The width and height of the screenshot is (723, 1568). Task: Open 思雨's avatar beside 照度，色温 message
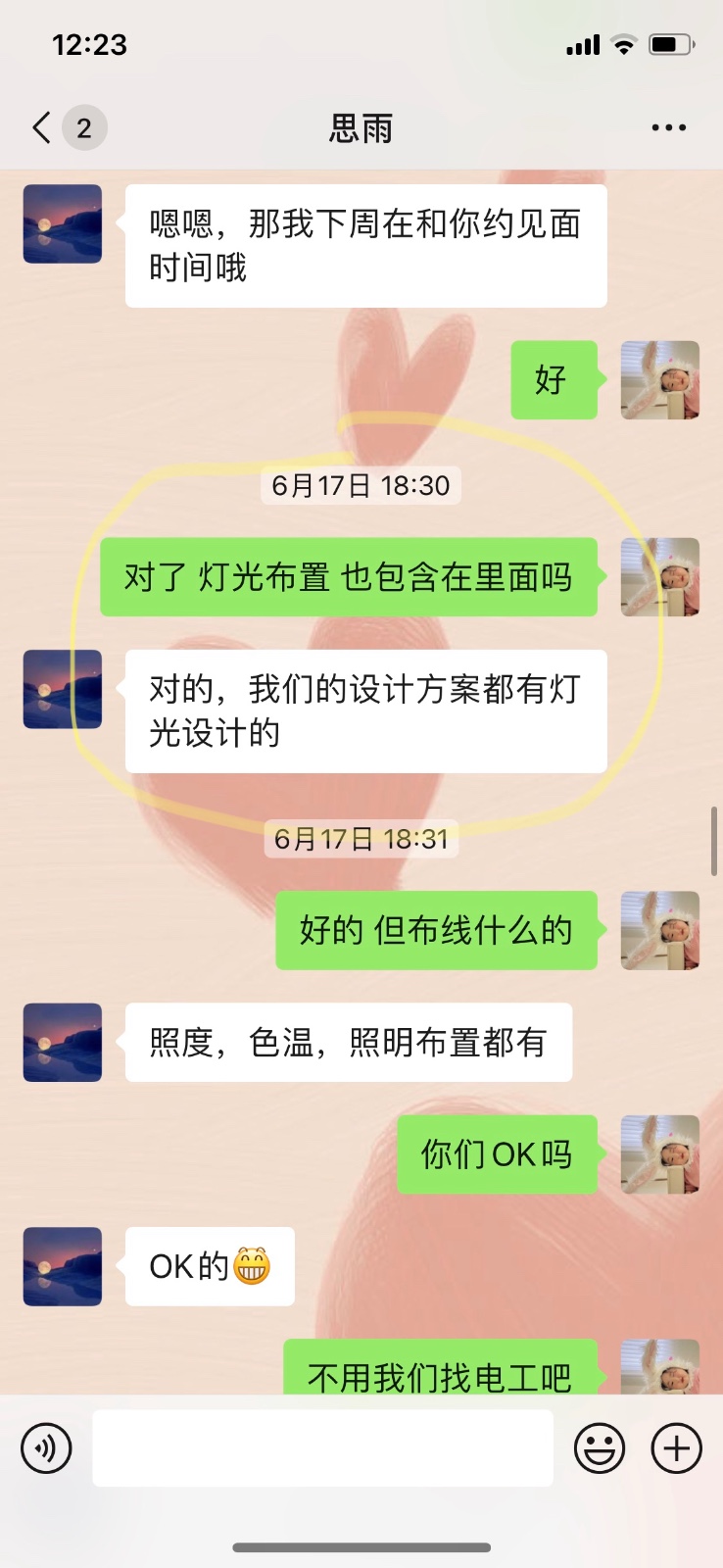(x=63, y=1043)
